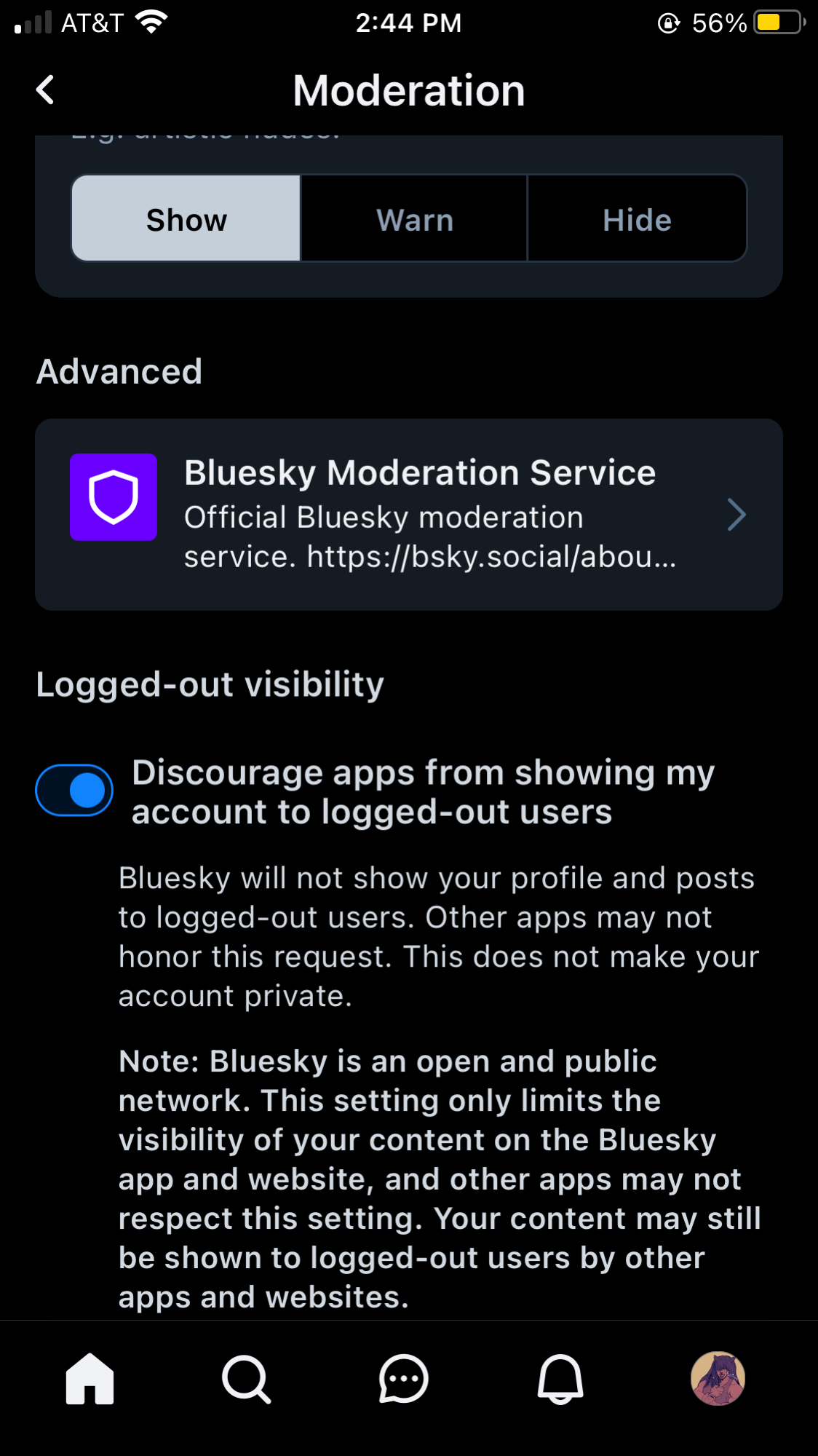This screenshot has width=818, height=1456.
Task: Select the Show option
Action: 186,219
